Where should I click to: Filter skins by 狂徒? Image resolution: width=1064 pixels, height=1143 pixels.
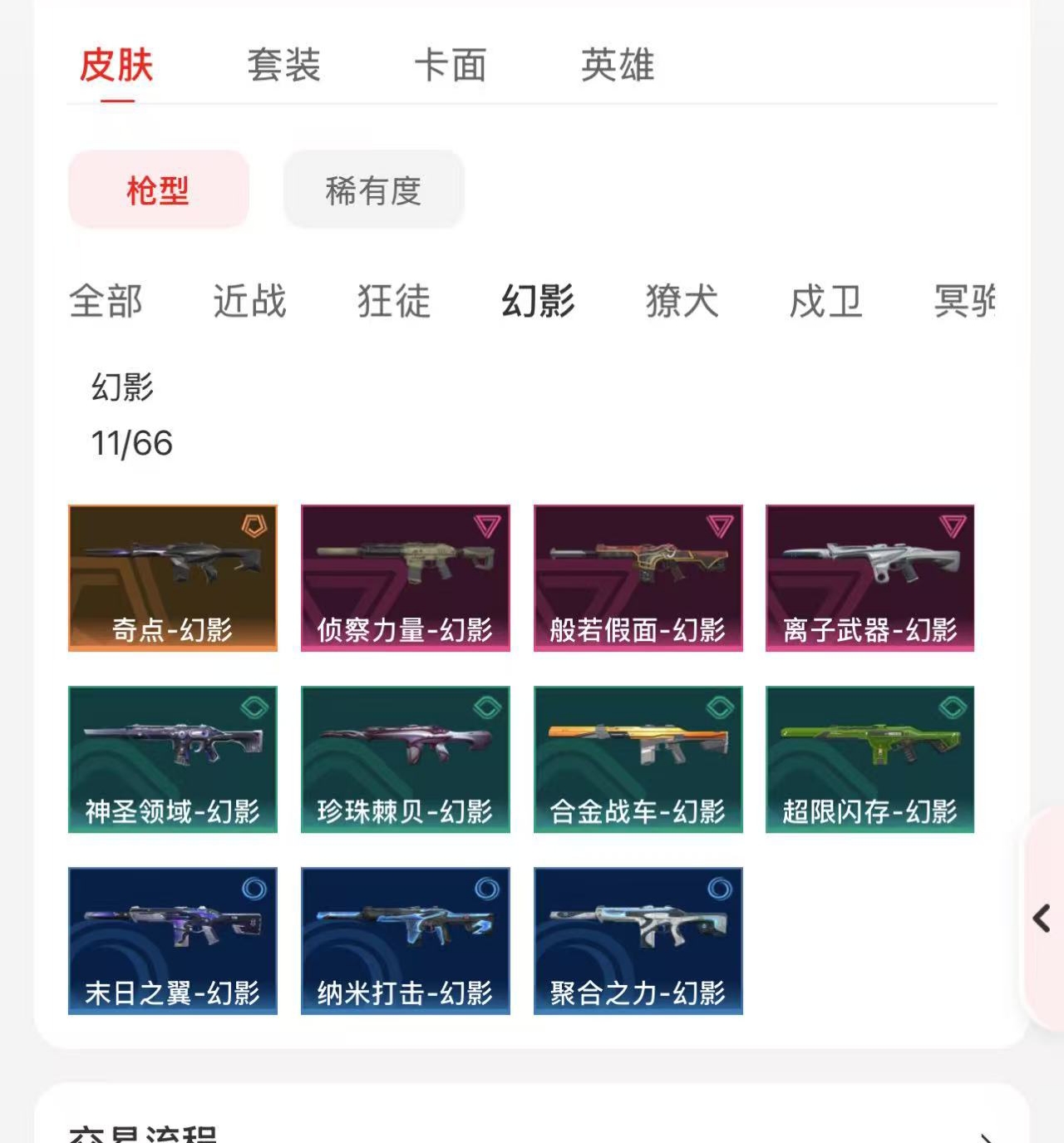(x=394, y=301)
